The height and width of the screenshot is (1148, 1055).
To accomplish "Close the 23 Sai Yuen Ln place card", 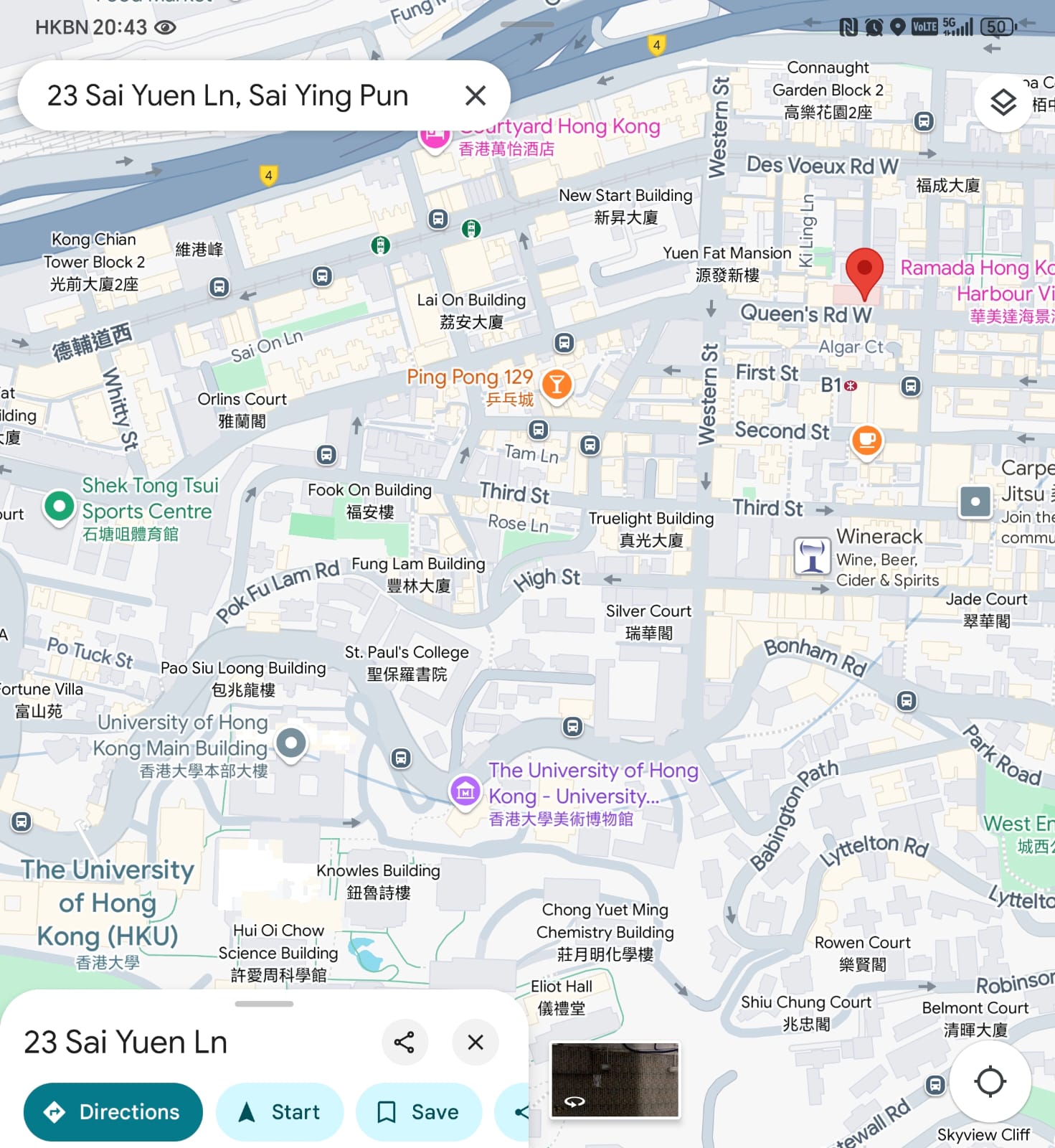I will (x=475, y=1042).
